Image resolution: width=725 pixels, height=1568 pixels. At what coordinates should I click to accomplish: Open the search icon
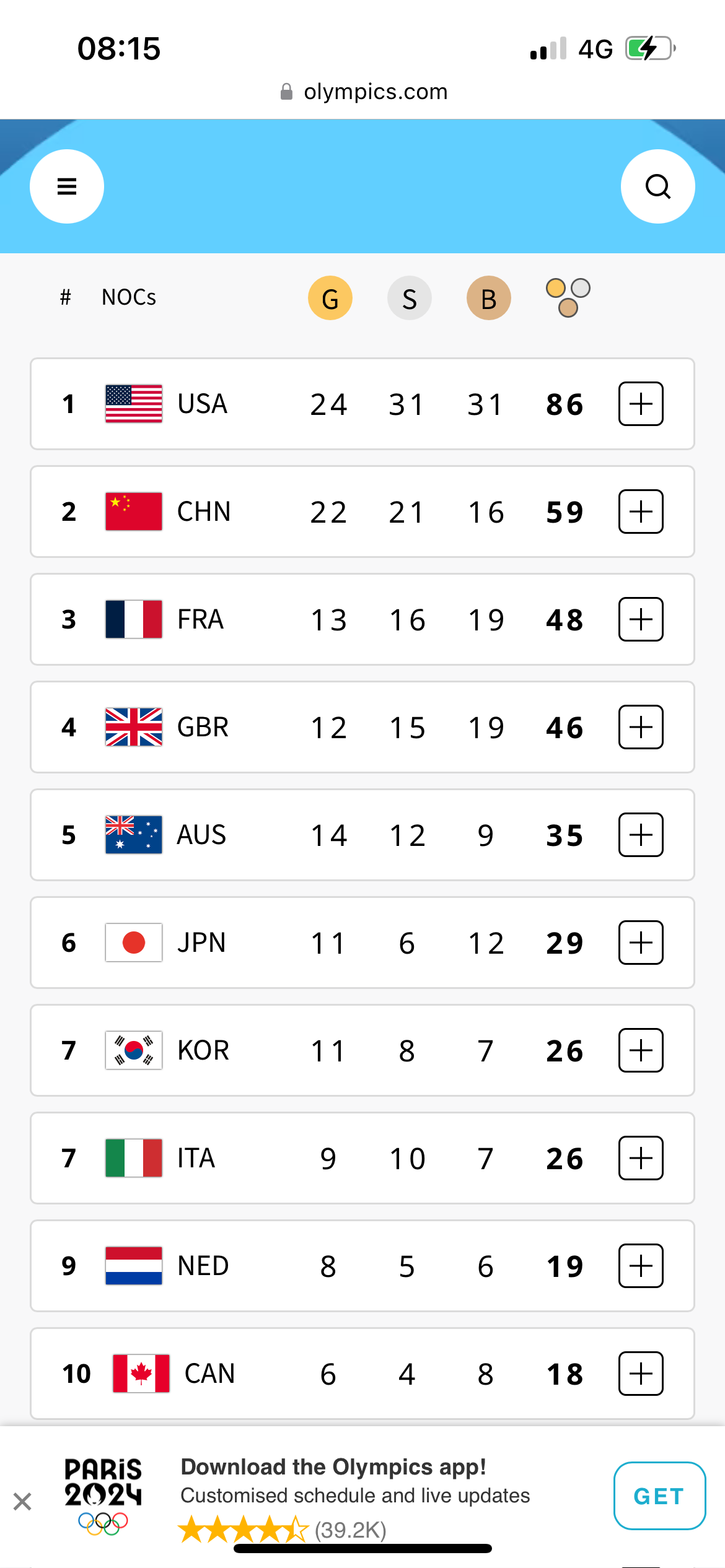pos(657,186)
